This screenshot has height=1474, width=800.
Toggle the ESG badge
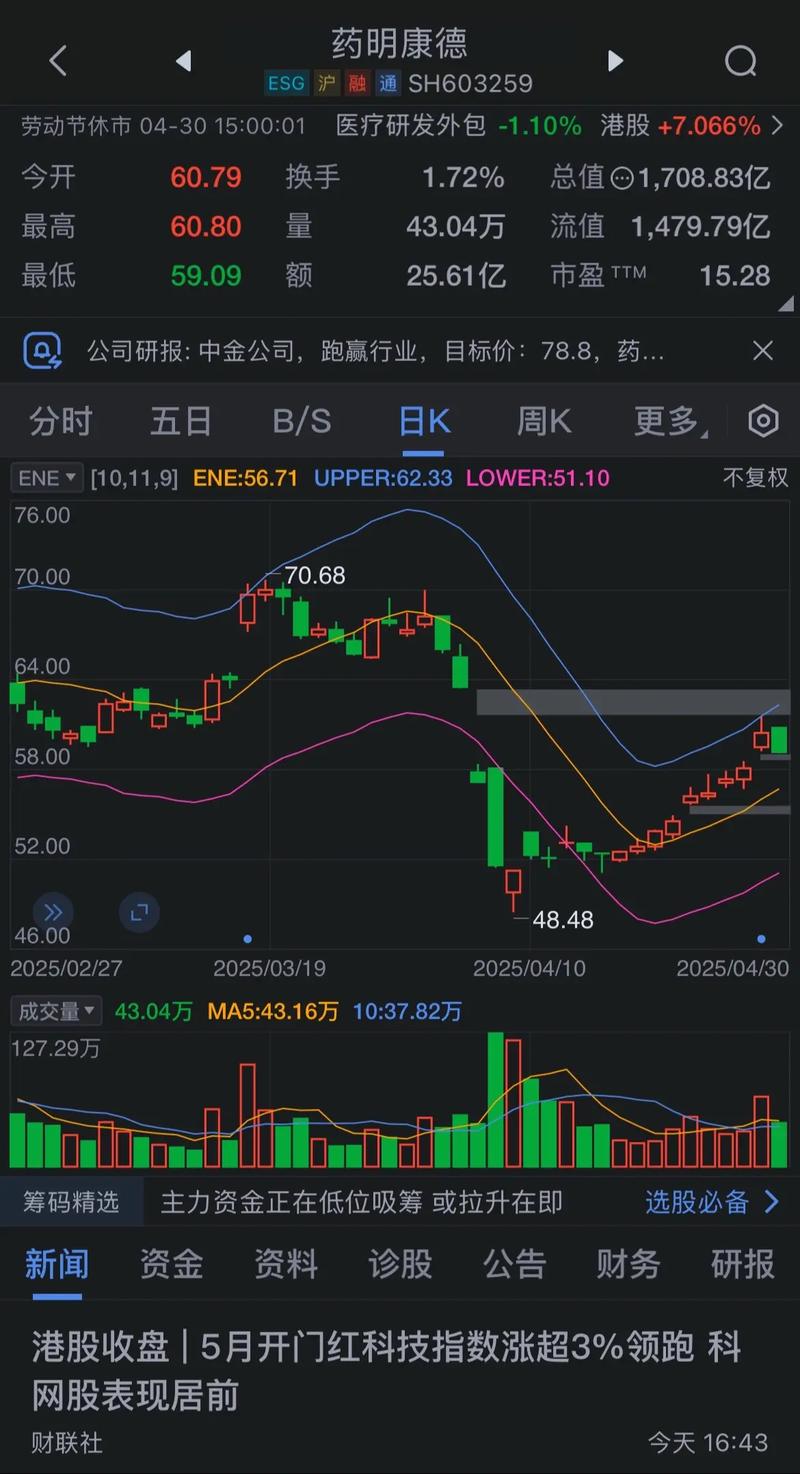[x=287, y=84]
